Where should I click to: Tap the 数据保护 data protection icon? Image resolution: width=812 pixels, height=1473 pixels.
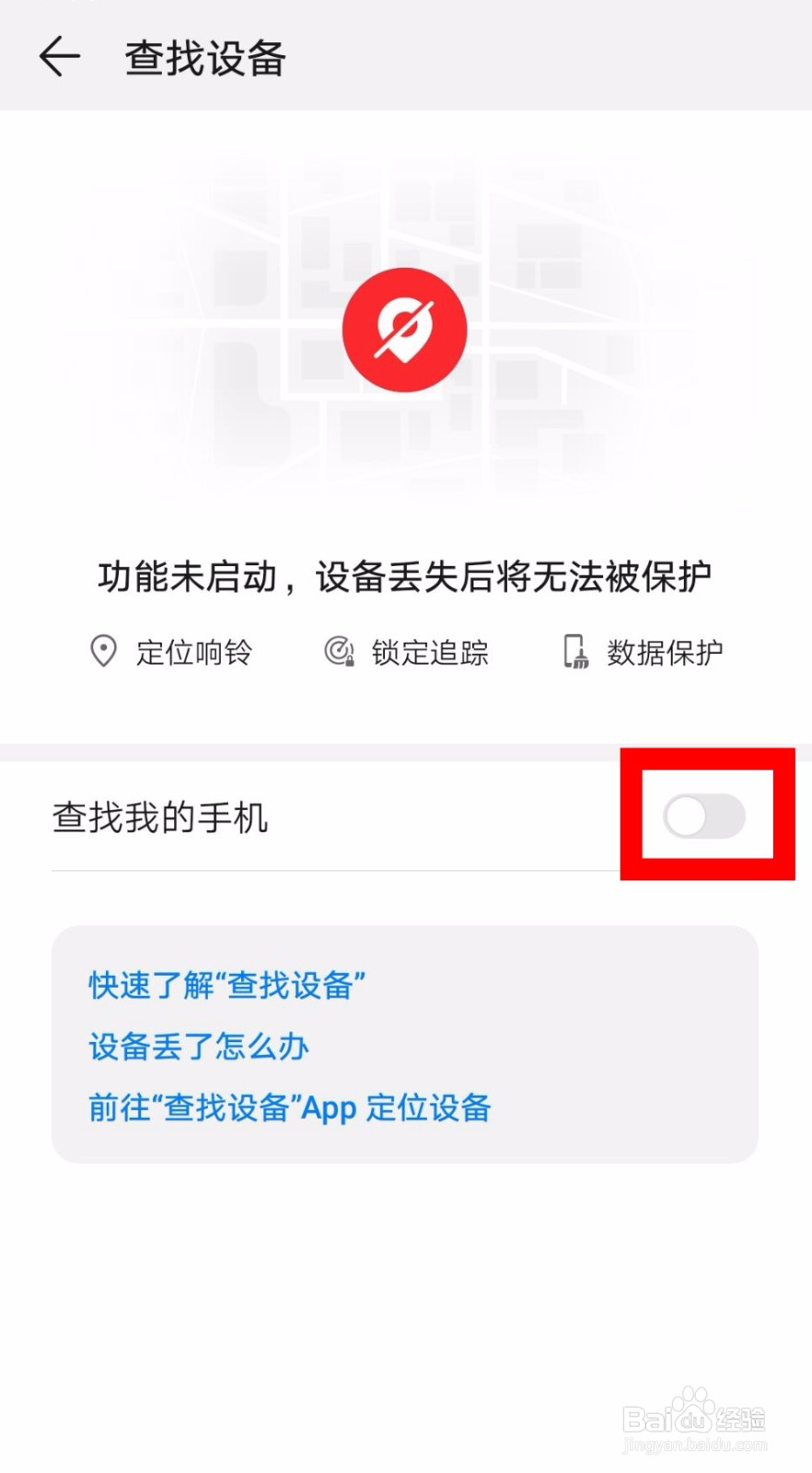574,652
